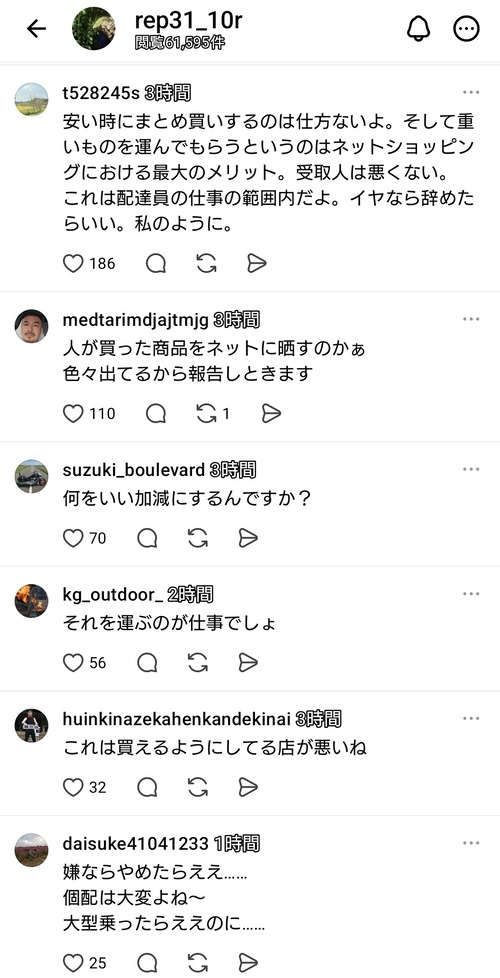Open rep31_10r's profile picture in the header

tap(94, 29)
